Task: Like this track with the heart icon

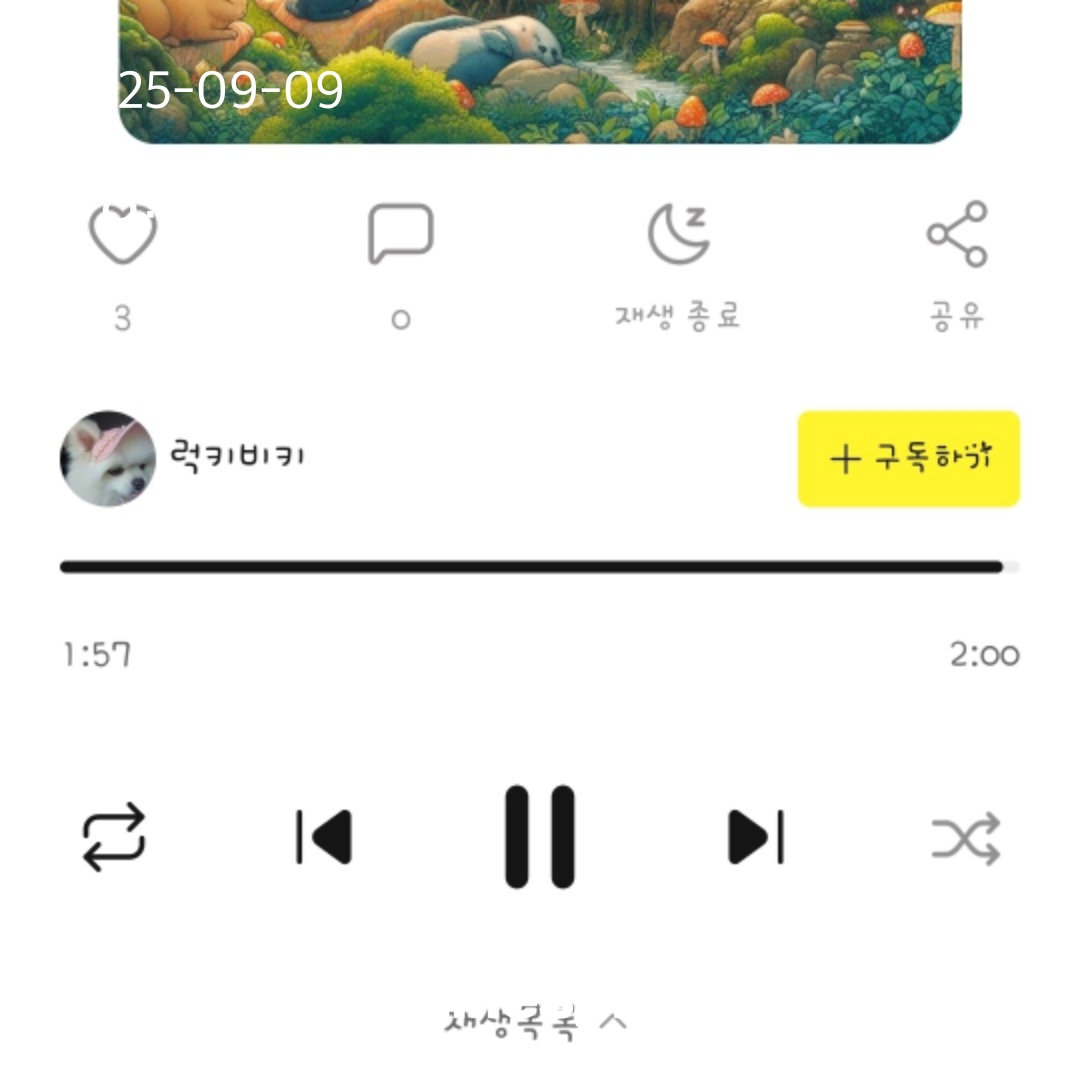Action: pyautogui.click(x=123, y=234)
